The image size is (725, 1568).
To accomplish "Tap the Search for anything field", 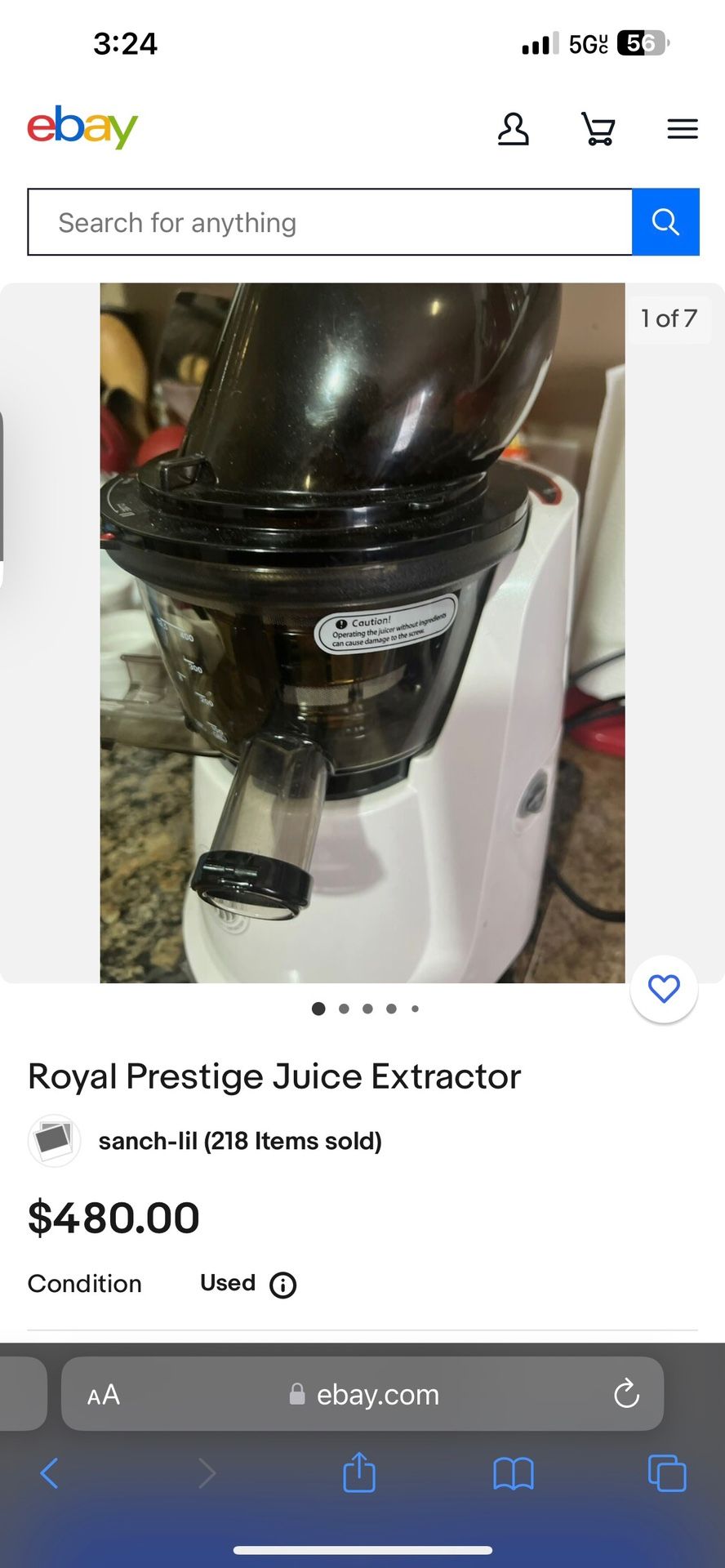I will click(x=327, y=221).
